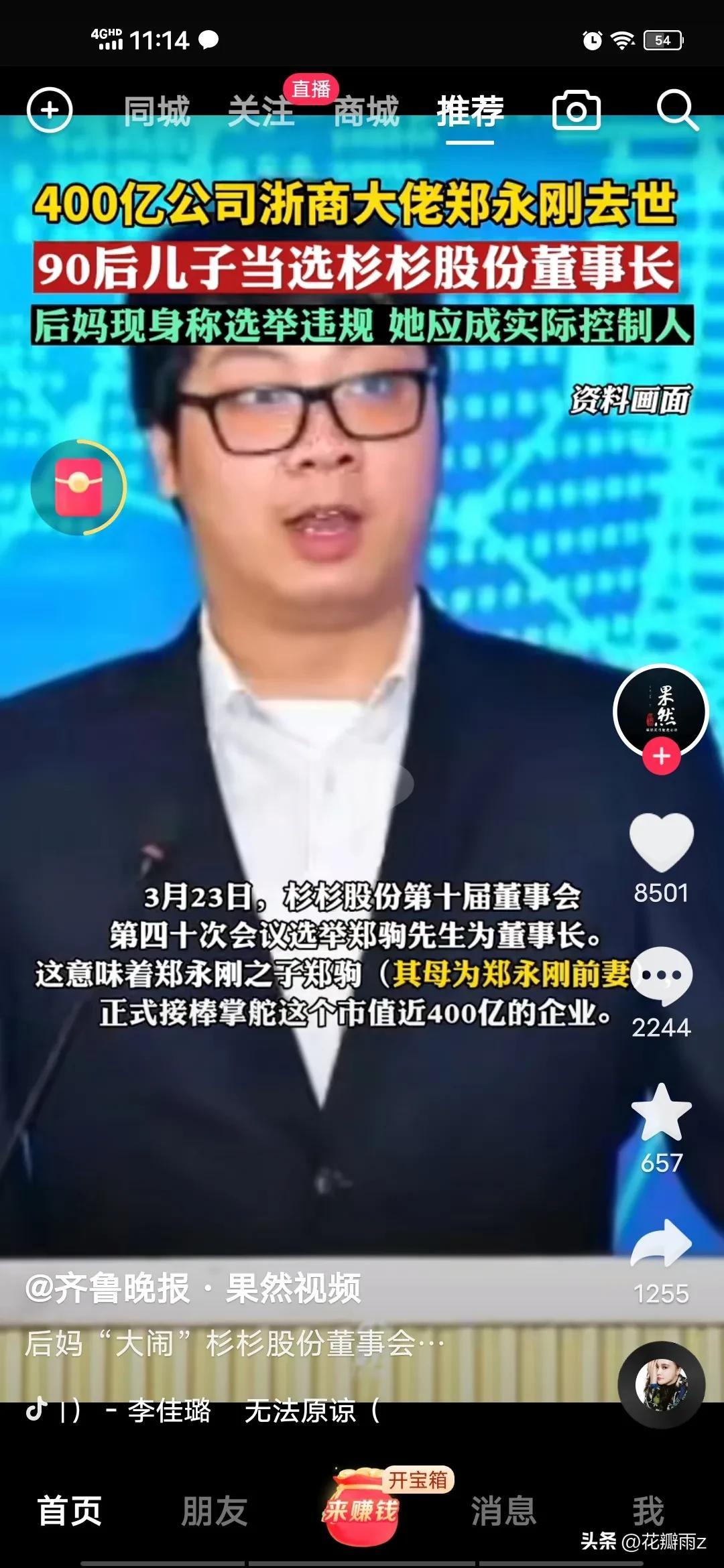
Task: Open the plus icon at top left
Action: pos(50,110)
